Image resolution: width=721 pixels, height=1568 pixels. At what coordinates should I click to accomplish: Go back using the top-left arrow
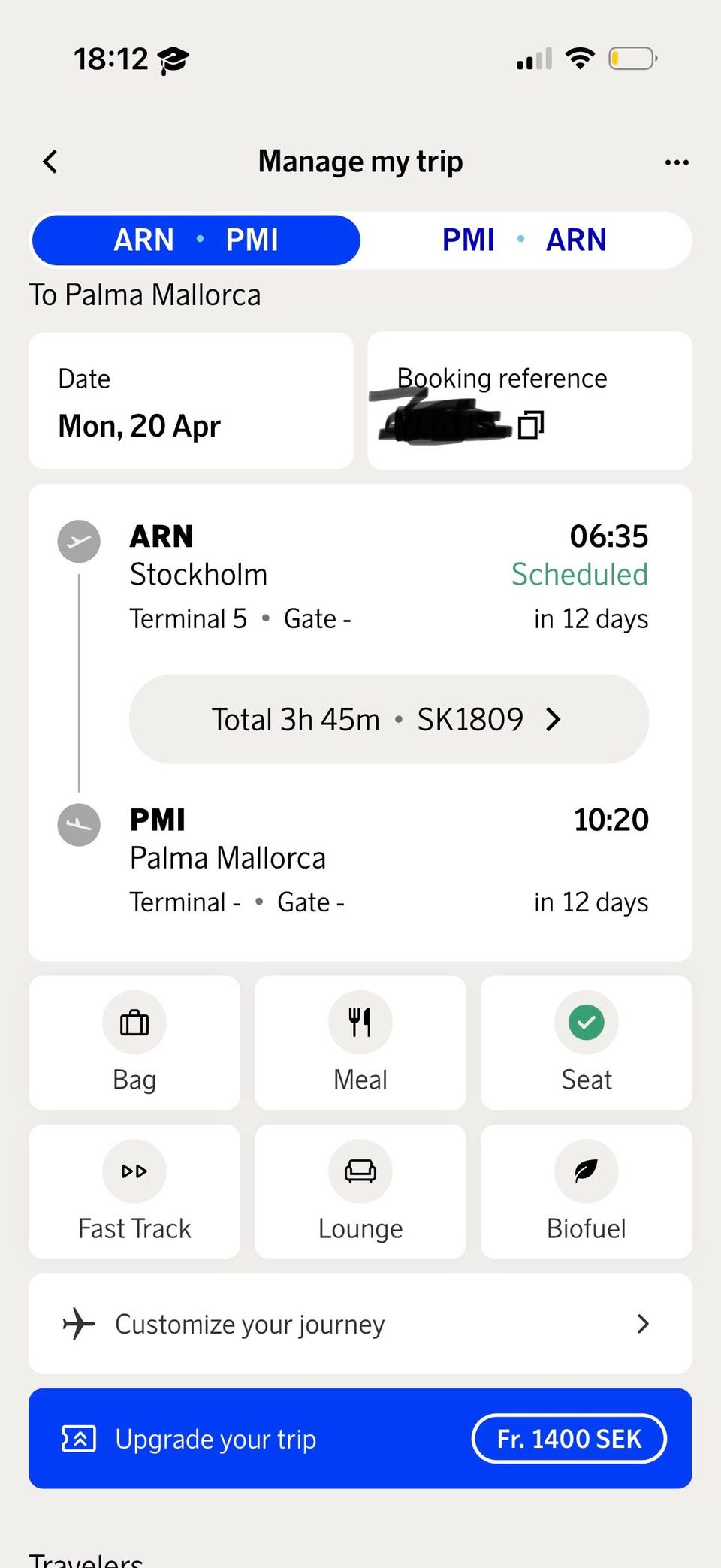(x=50, y=162)
